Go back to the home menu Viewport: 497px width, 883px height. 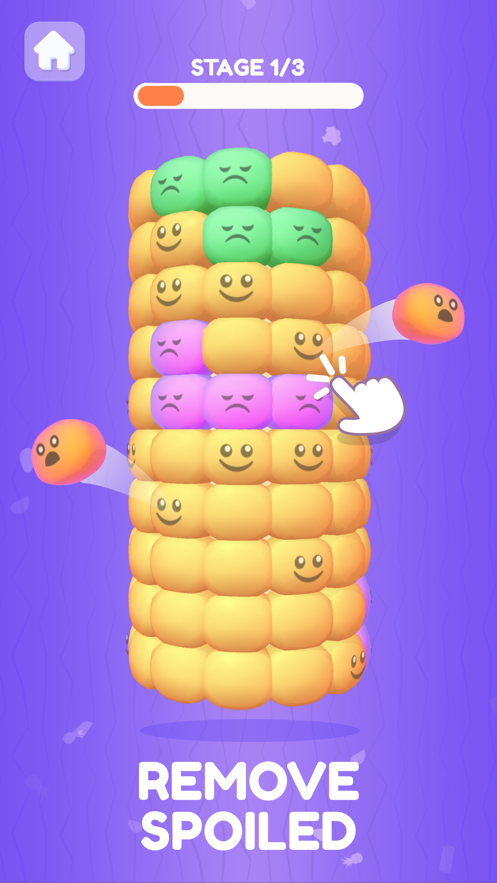55,51
